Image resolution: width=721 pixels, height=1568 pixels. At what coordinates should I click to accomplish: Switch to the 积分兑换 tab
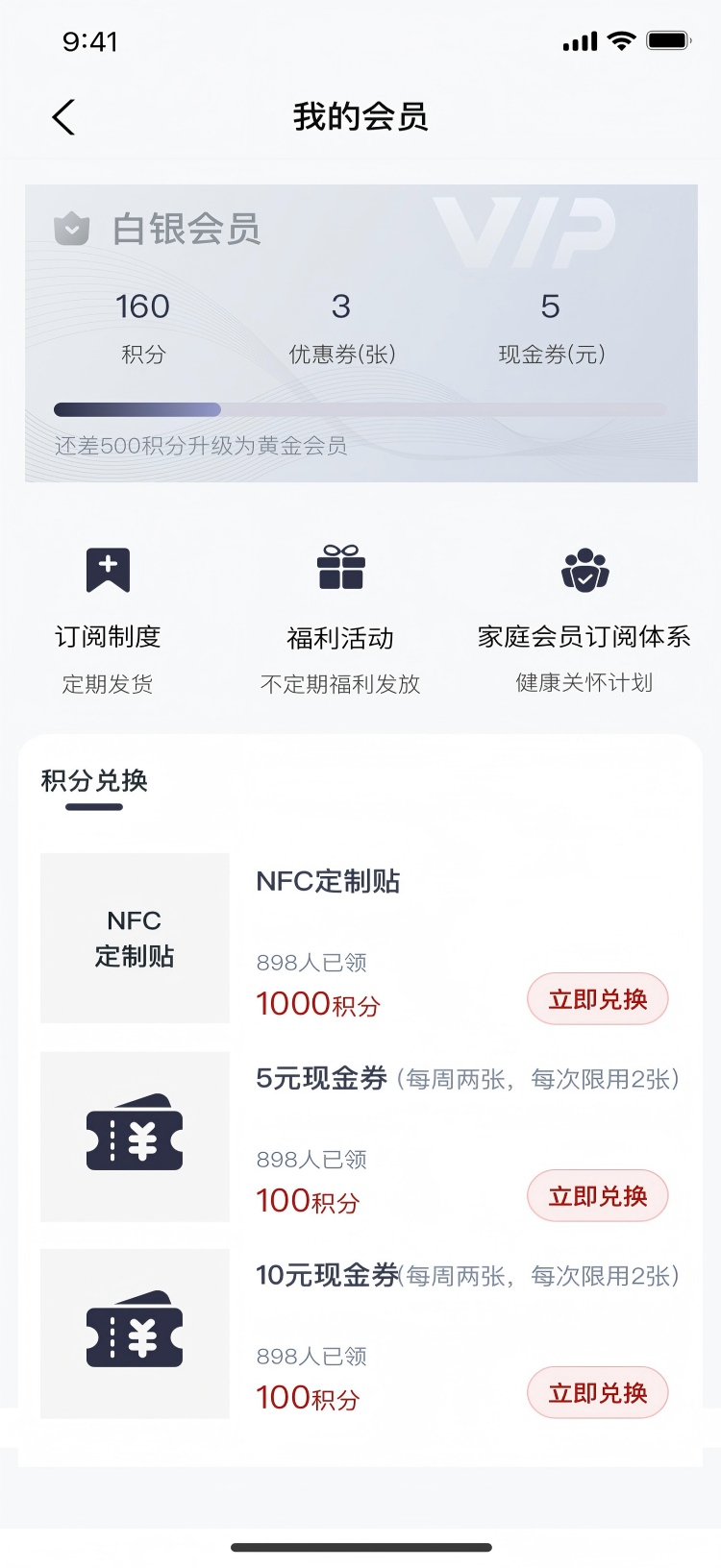point(92,782)
